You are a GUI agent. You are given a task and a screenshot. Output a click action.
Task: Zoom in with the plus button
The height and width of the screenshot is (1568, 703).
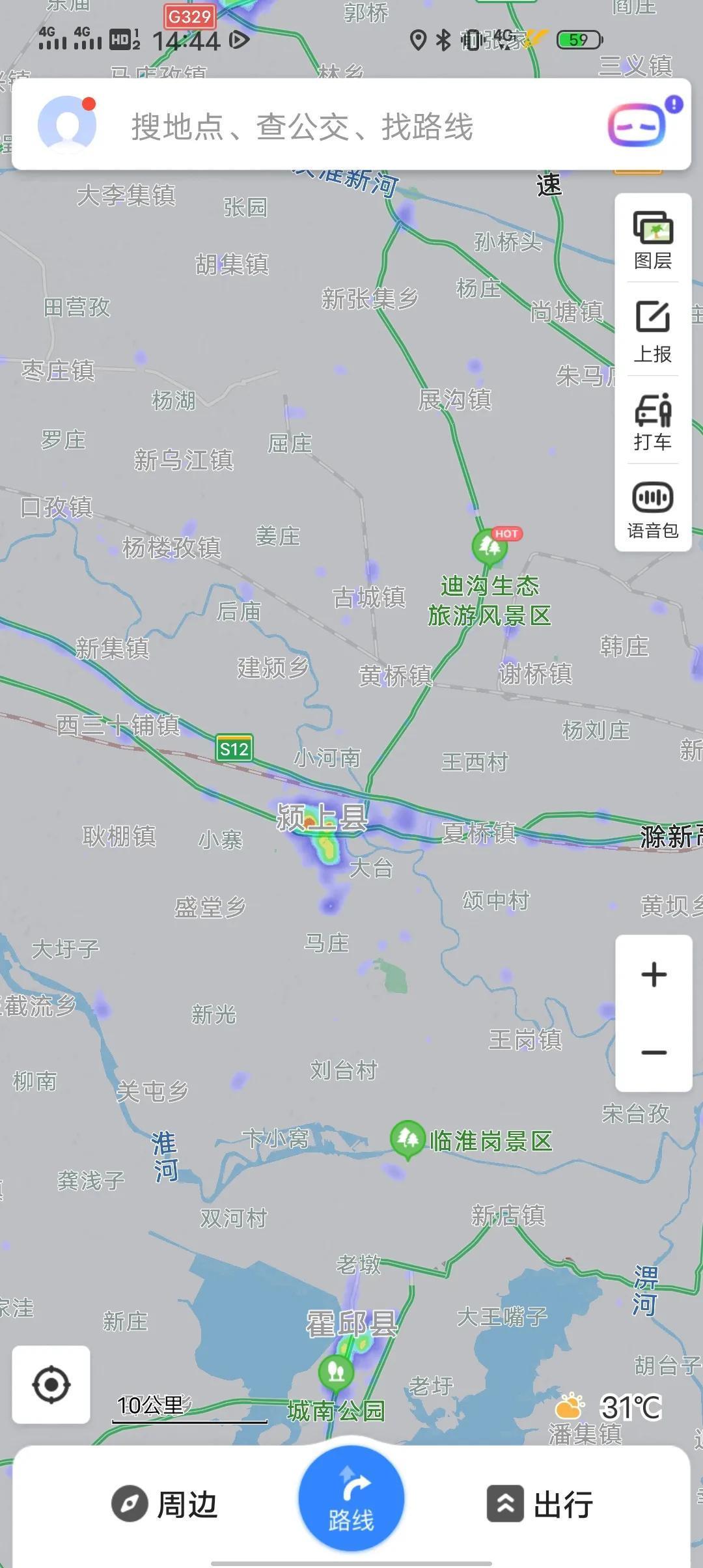click(x=654, y=975)
